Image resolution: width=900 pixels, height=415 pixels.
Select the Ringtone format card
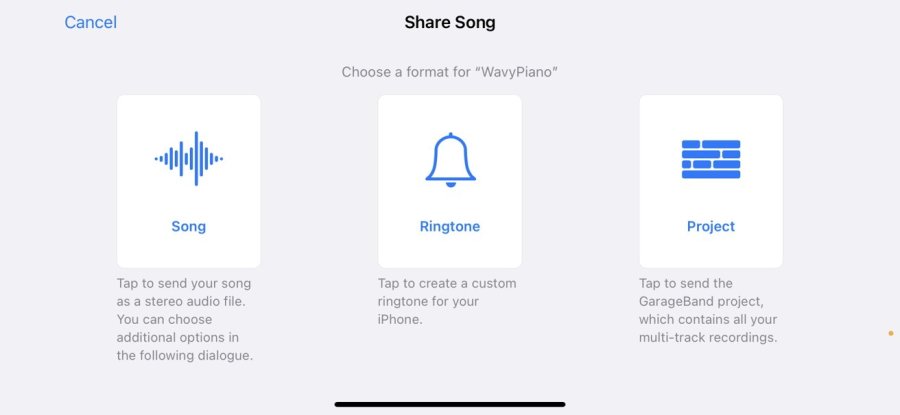449,181
